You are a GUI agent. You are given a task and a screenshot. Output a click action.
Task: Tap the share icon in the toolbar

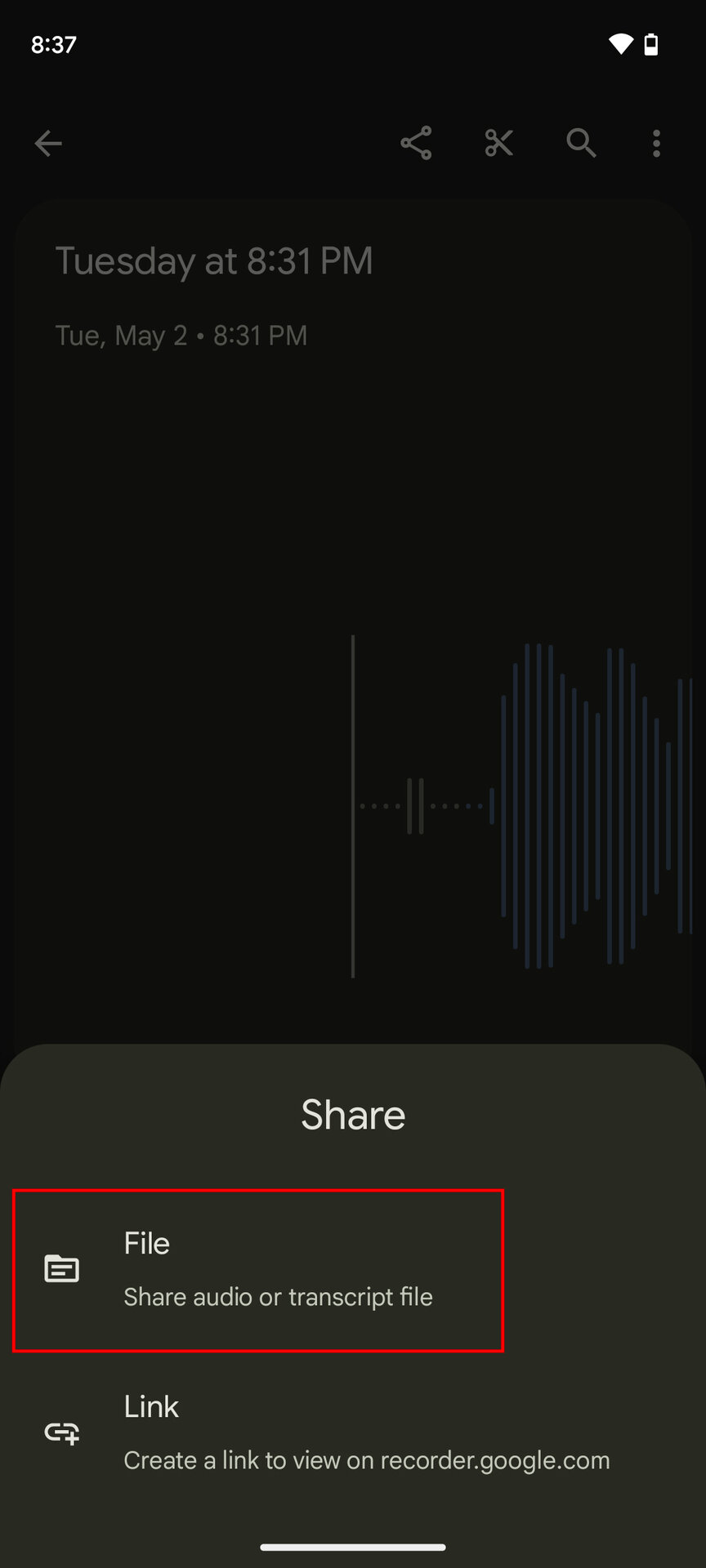416,144
